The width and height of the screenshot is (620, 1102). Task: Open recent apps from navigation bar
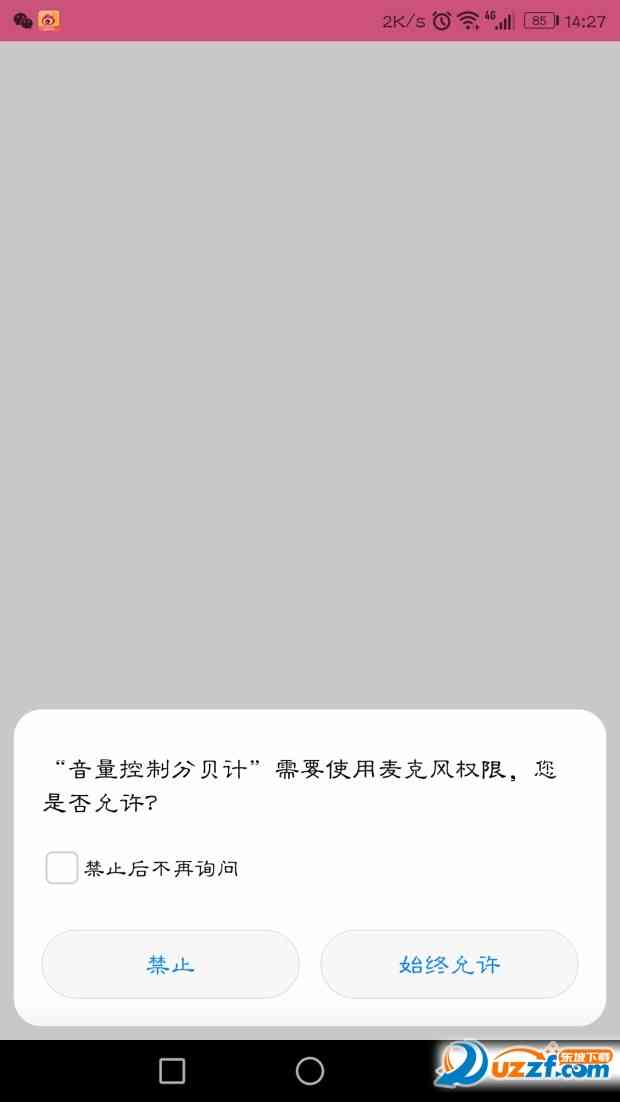pos(172,1071)
